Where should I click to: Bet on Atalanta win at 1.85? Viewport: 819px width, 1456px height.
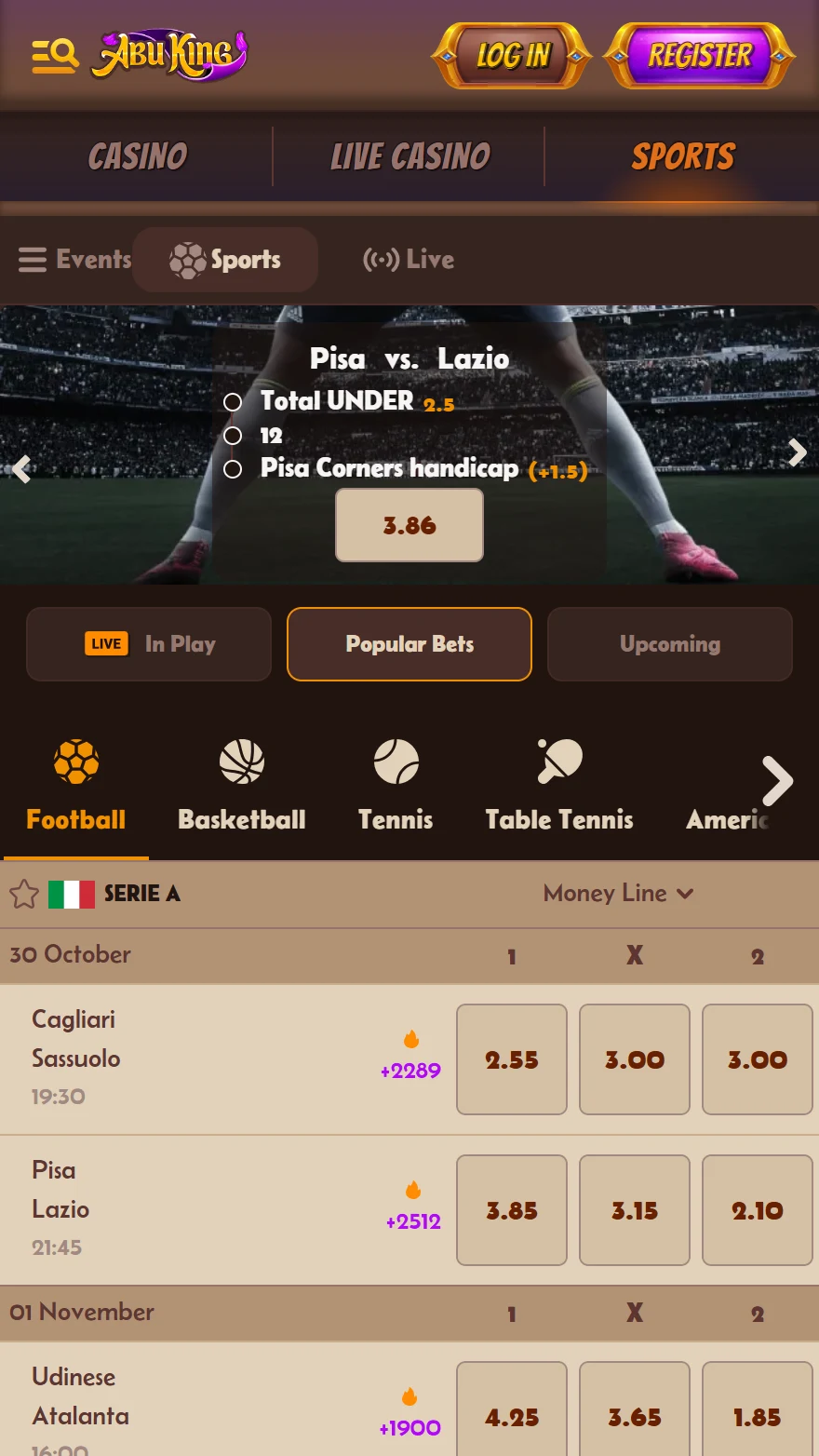[757, 1417]
